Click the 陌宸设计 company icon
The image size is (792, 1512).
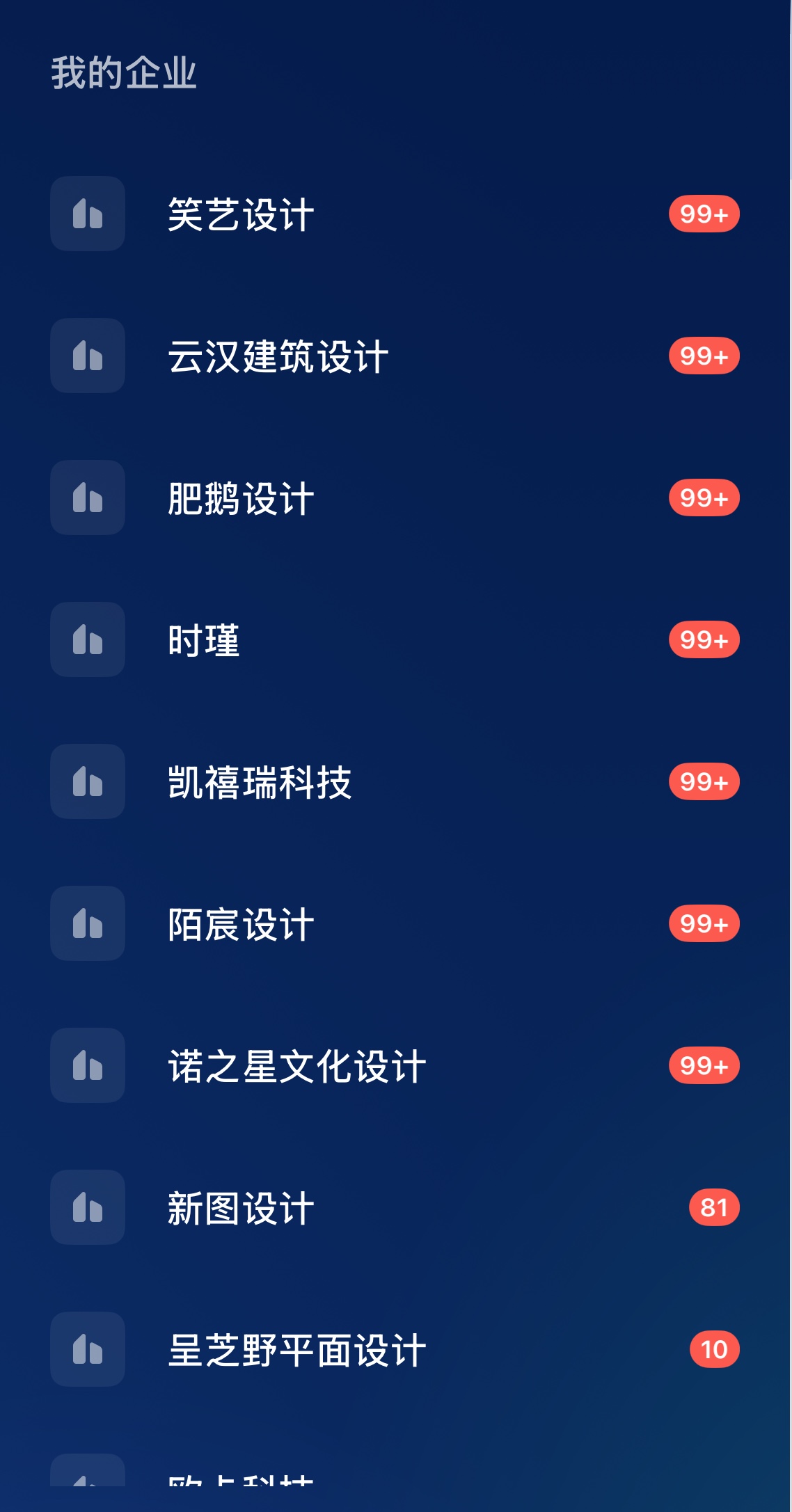point(86,924)
